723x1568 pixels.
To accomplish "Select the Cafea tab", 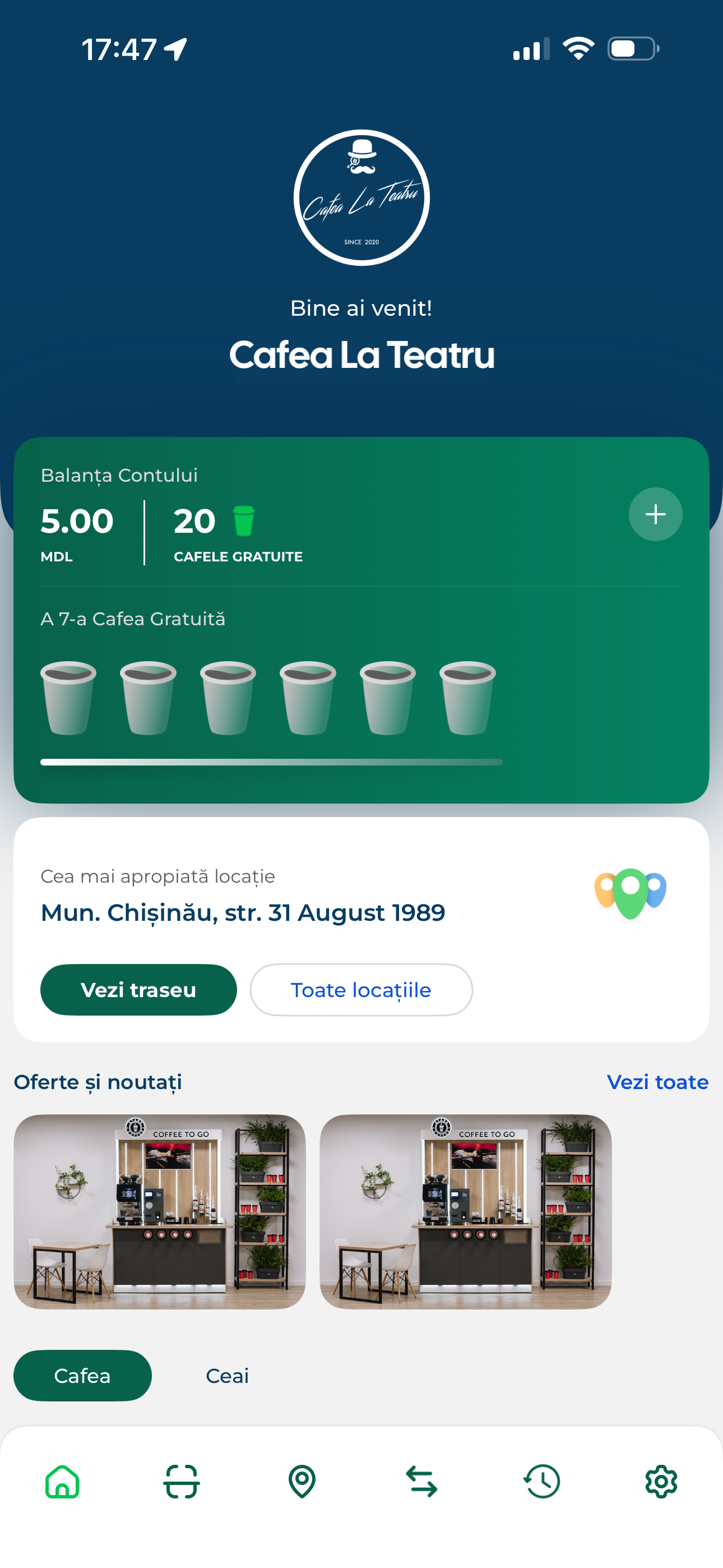I will 83,1376.
